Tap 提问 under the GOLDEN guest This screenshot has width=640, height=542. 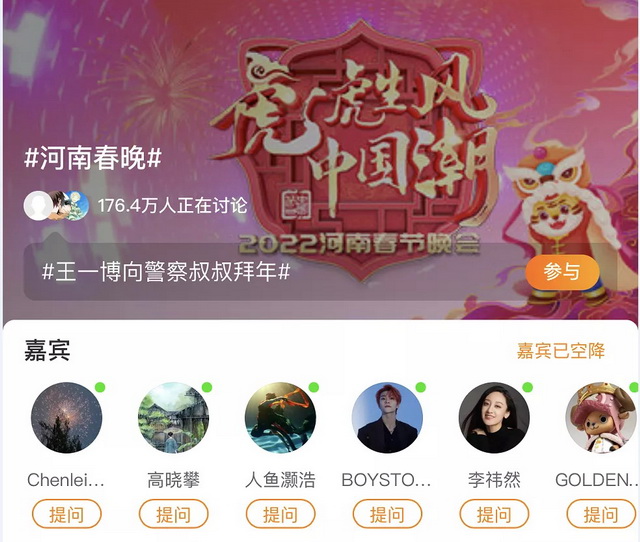(601, 514)
